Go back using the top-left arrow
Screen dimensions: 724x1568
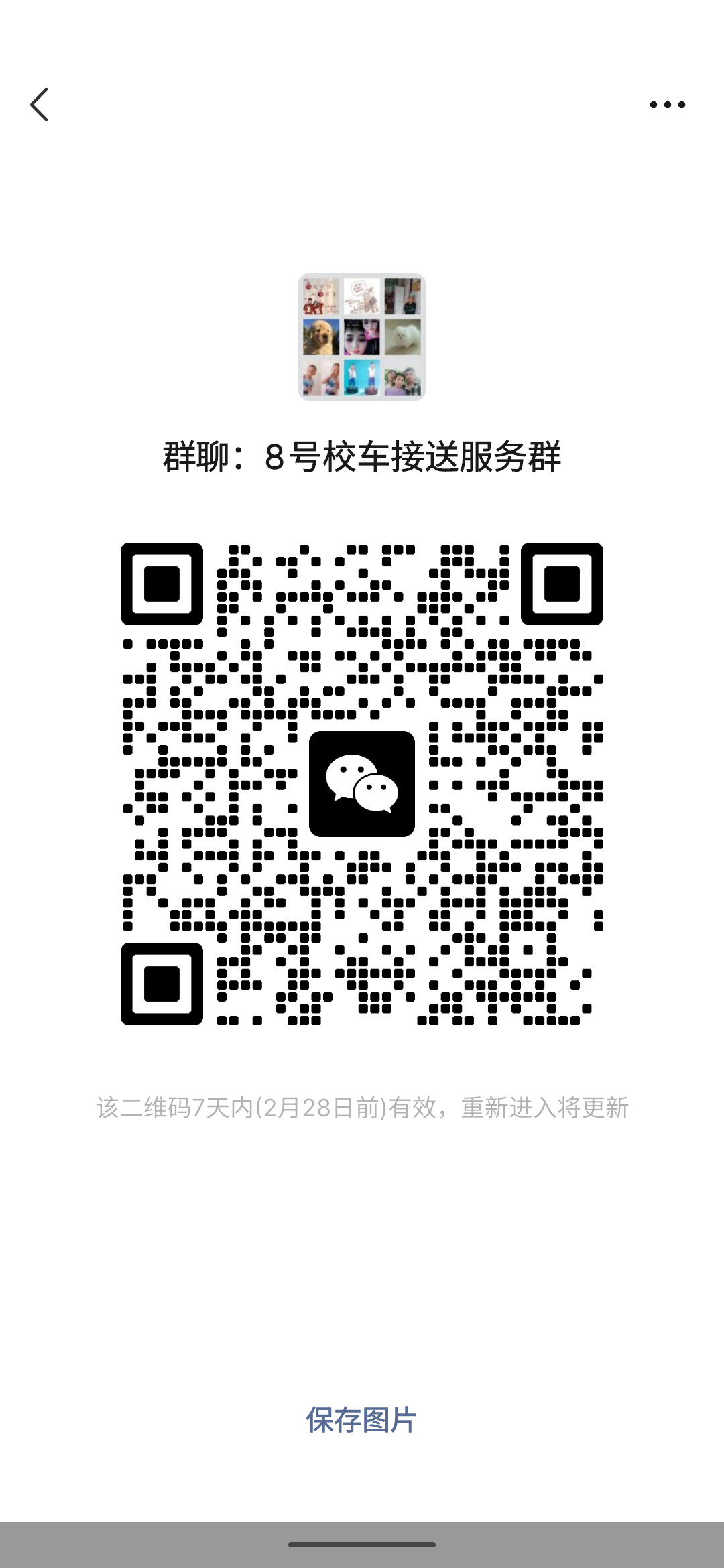[40, 105]
